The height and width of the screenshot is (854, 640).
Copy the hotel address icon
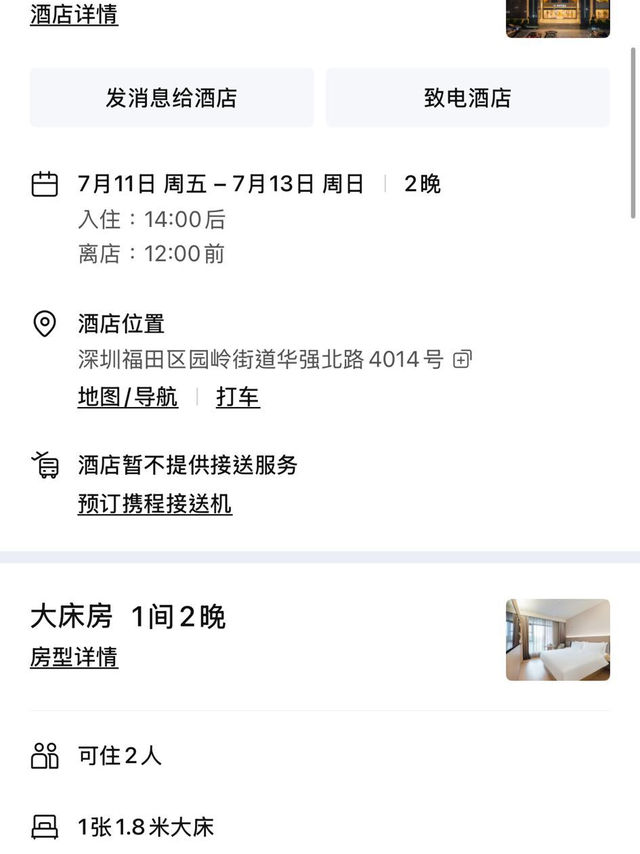[461, 360]
